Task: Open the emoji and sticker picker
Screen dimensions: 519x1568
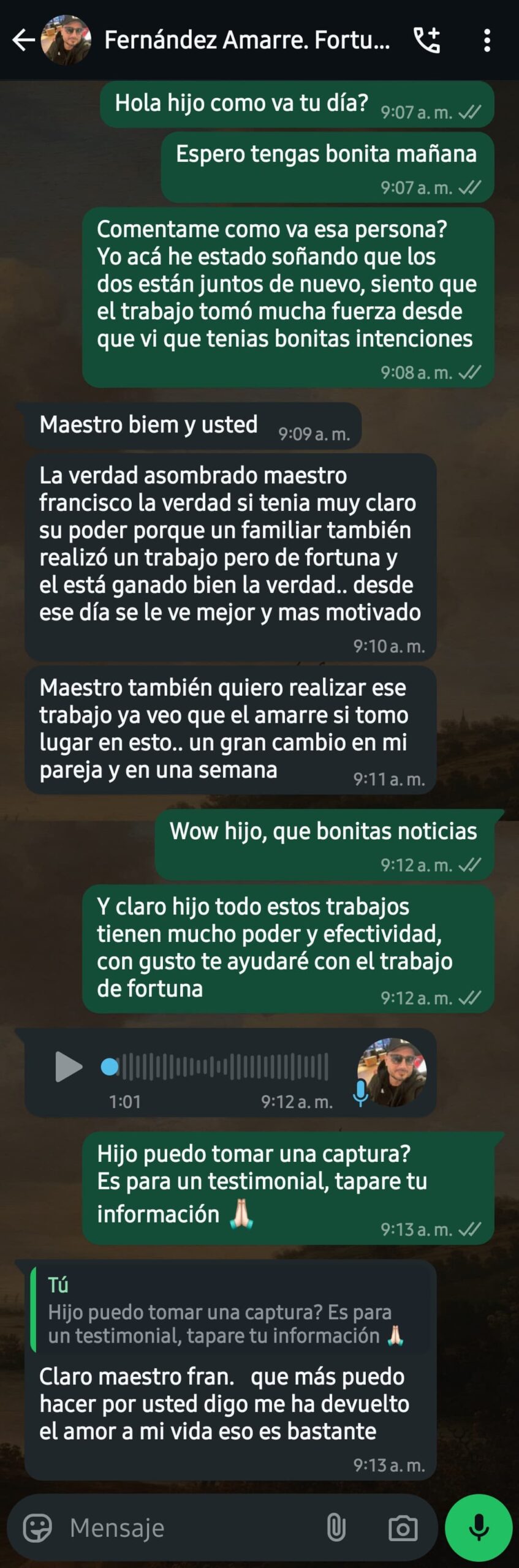Action: [37, 1528]
